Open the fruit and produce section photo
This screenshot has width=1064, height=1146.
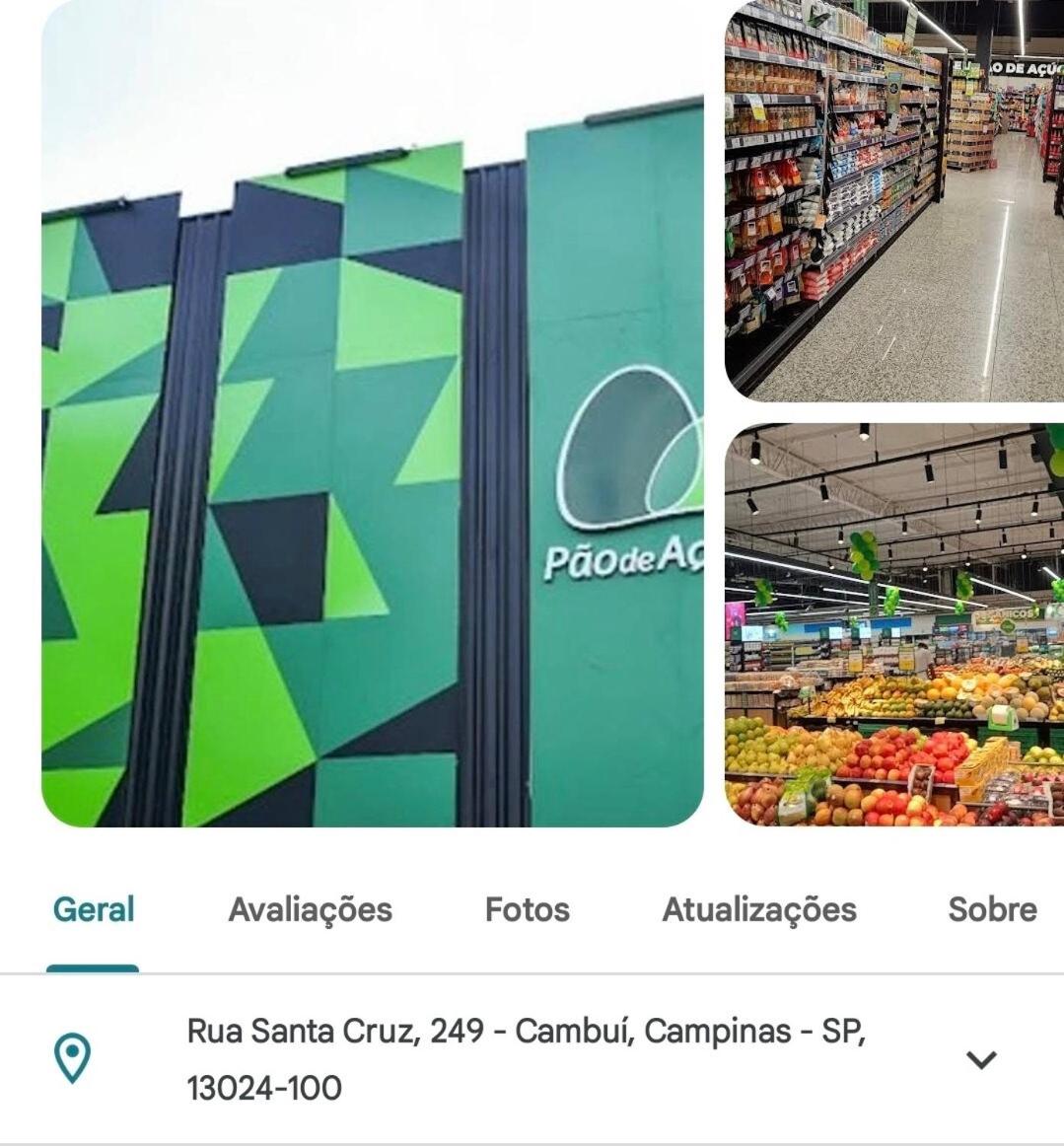point(893,625)
